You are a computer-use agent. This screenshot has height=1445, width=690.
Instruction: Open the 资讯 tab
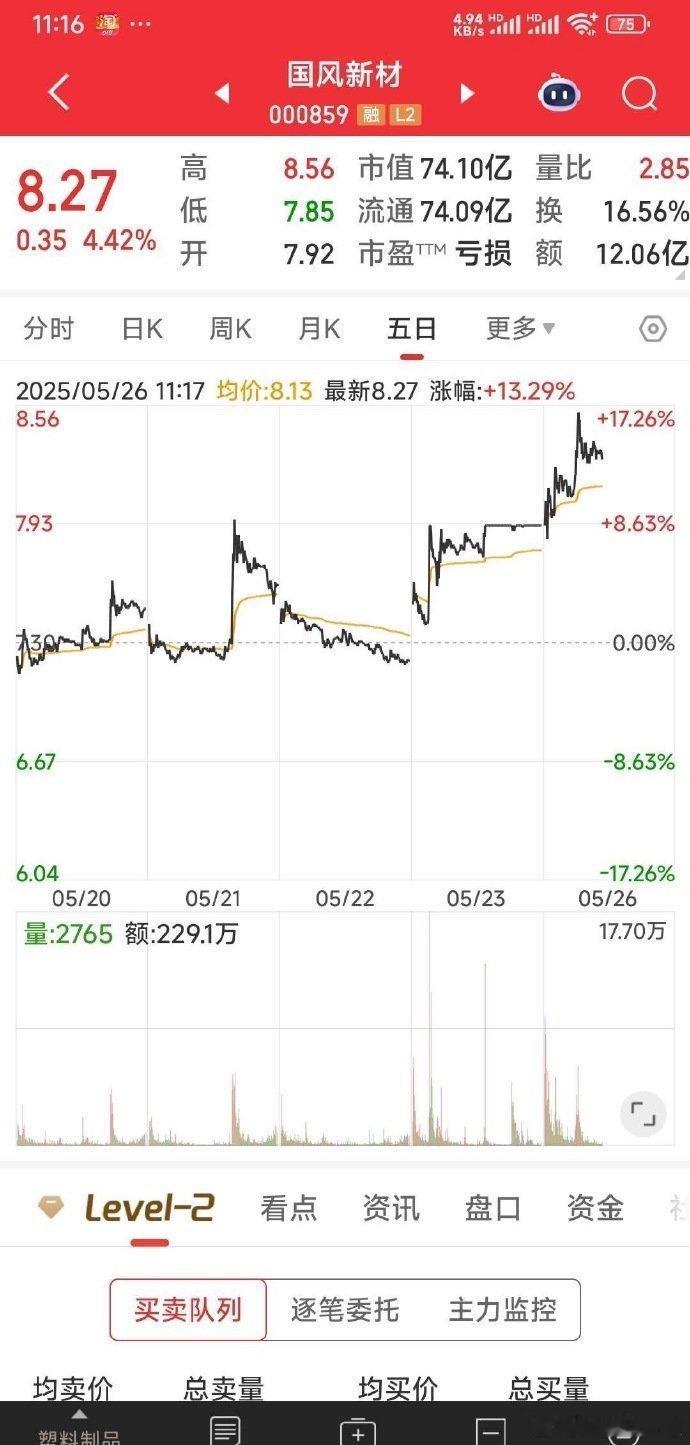pyautogui.click(x=391, y=1208)
